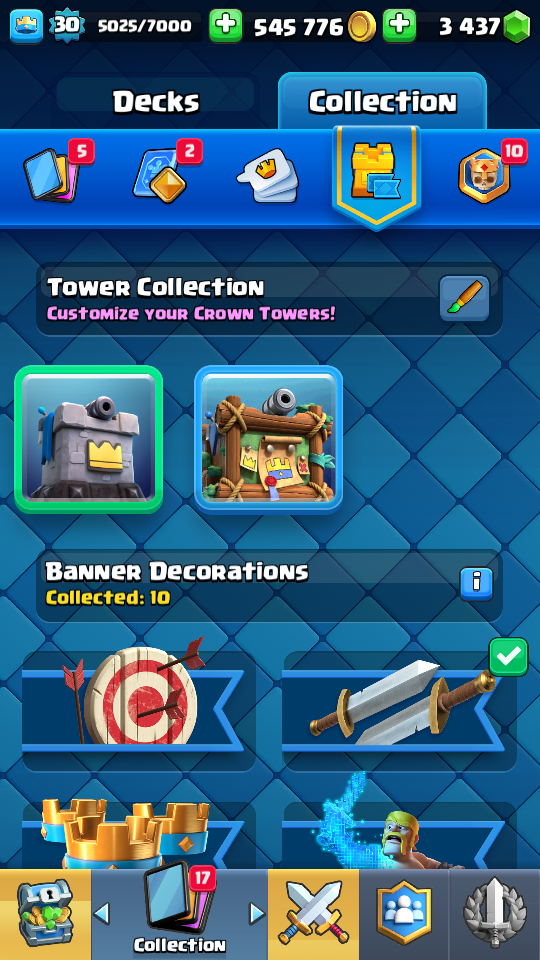The image size is (540, 960).
Task: Open the player crown profile icon
Action: (26, 26)
